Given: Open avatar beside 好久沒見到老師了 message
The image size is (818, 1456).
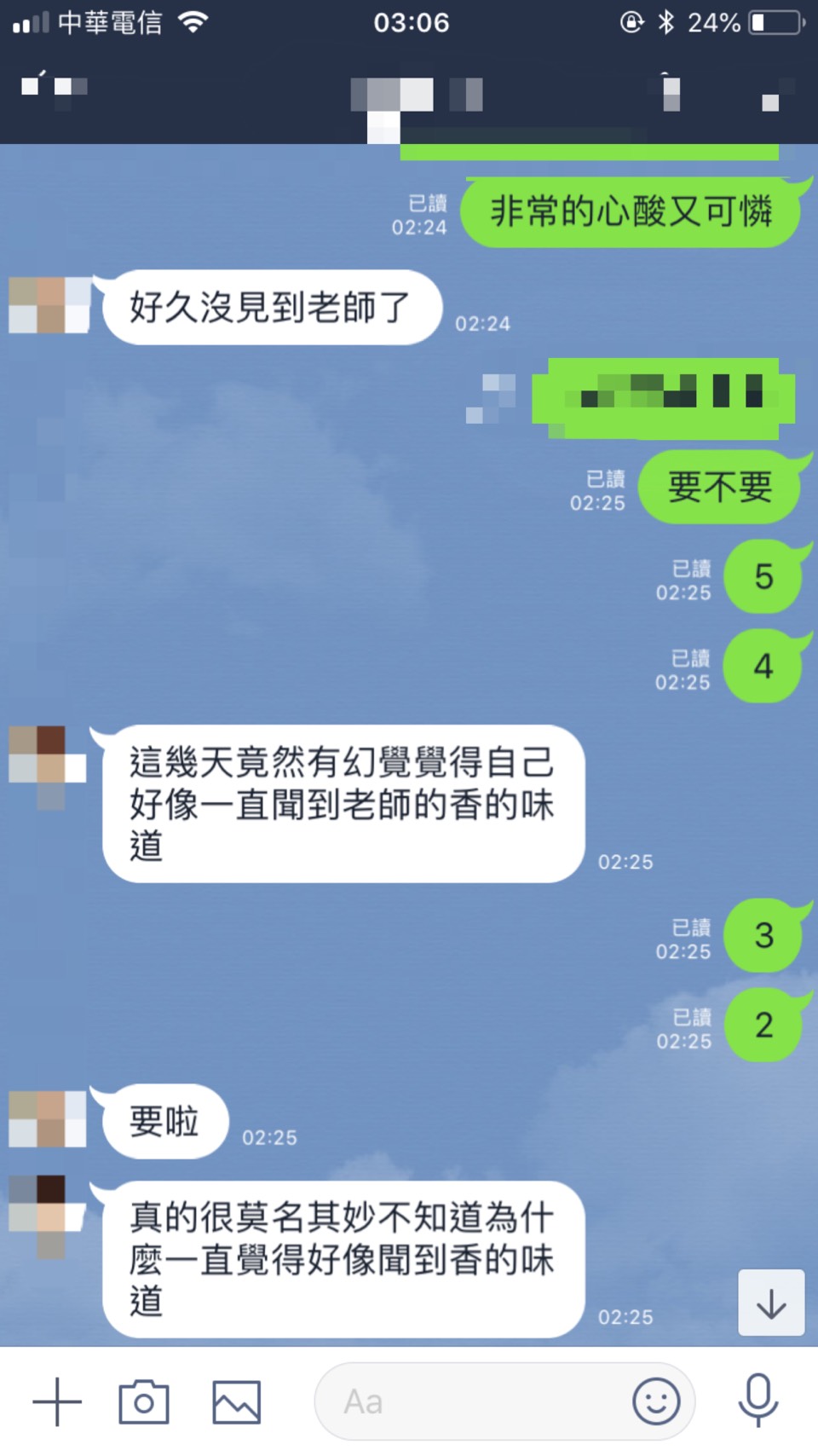Looking at the screenshot, I should click(49, 304).
